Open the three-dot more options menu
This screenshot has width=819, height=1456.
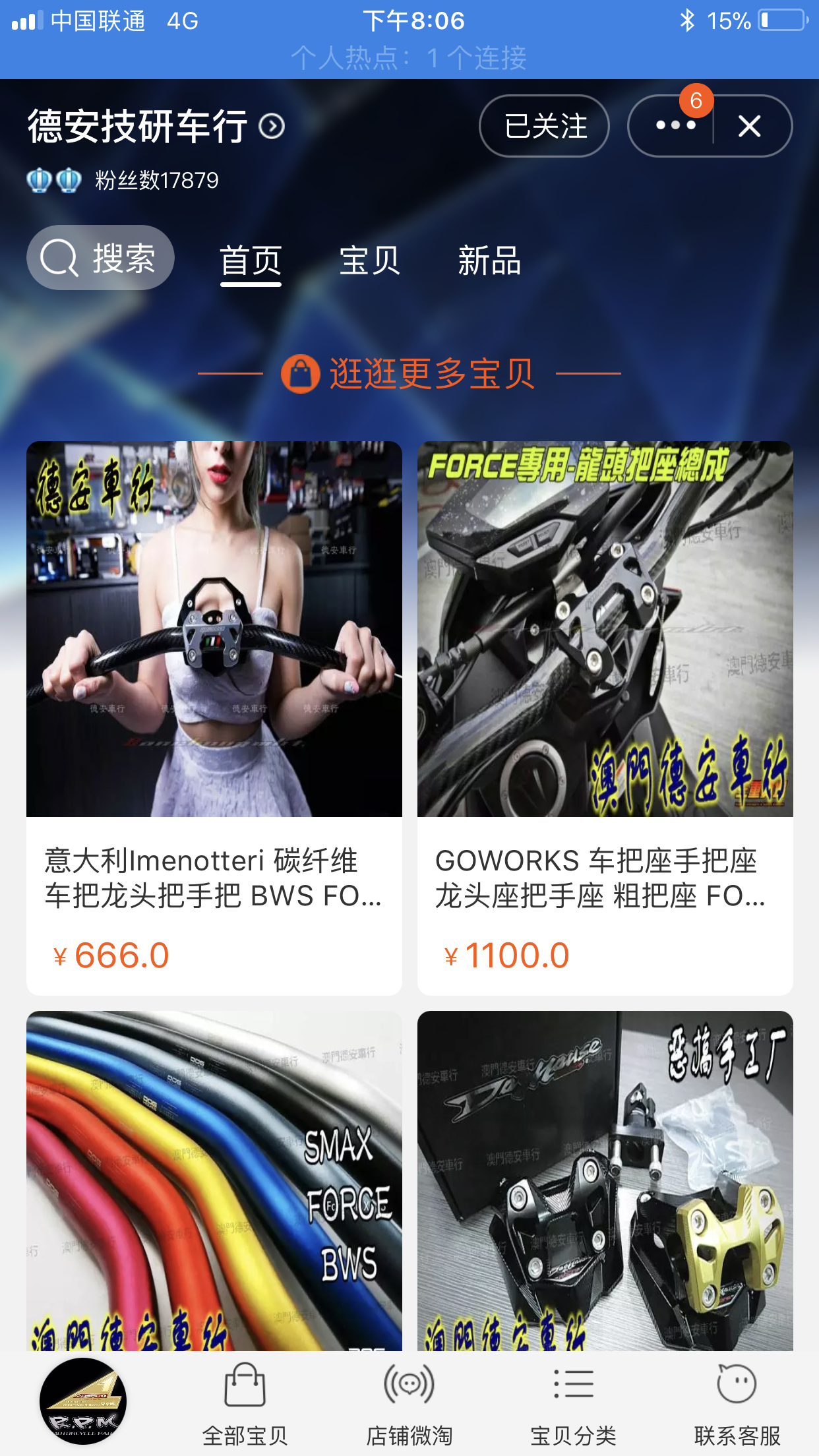tap(675, 126)
